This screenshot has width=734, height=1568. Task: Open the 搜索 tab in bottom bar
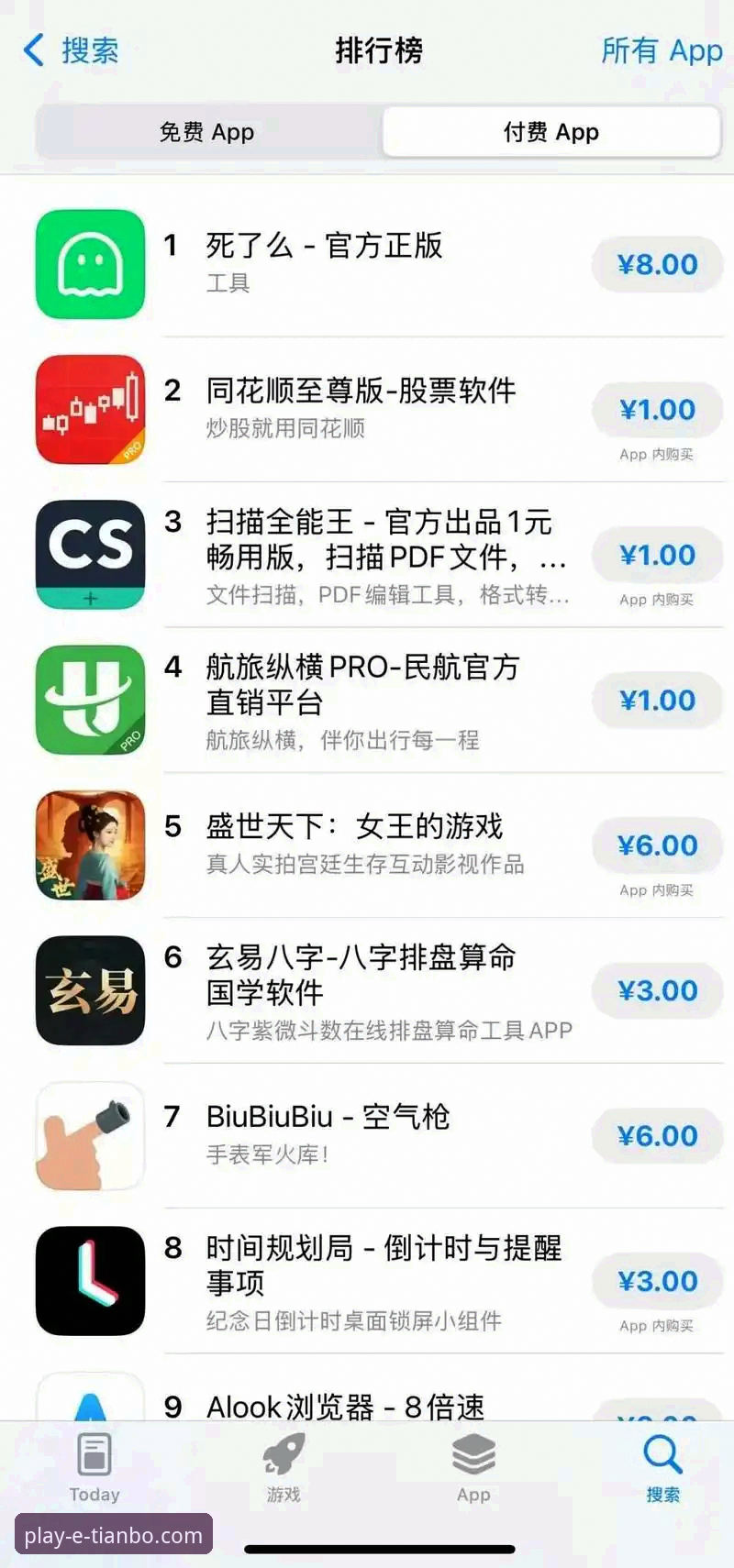662,1466
